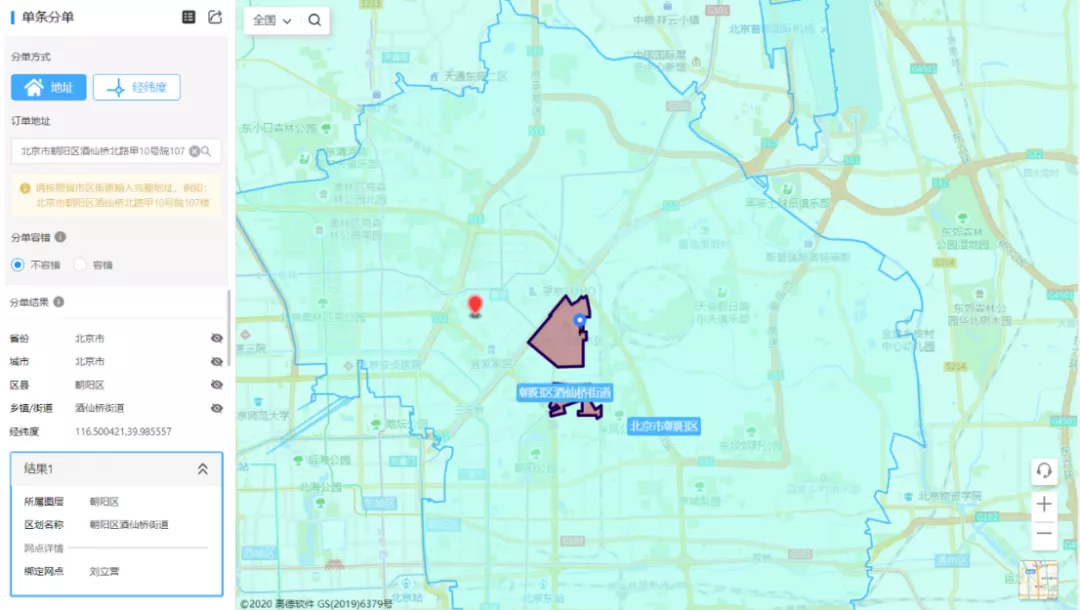Open the 全国 region dropdown
Viewport: 1080px width, 610px height.
[x=272, y=20]
